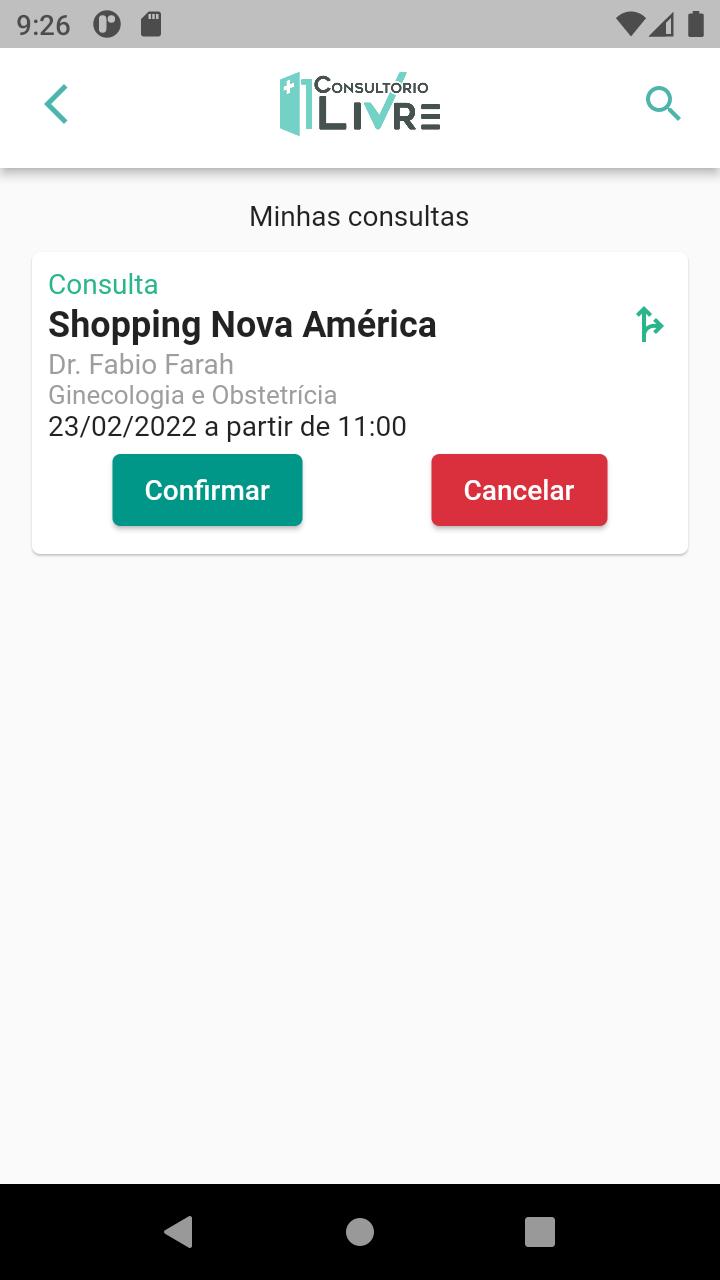Tap the red Cancelar button
This screenshot has width=720, height=1280.
pos(519,490)
